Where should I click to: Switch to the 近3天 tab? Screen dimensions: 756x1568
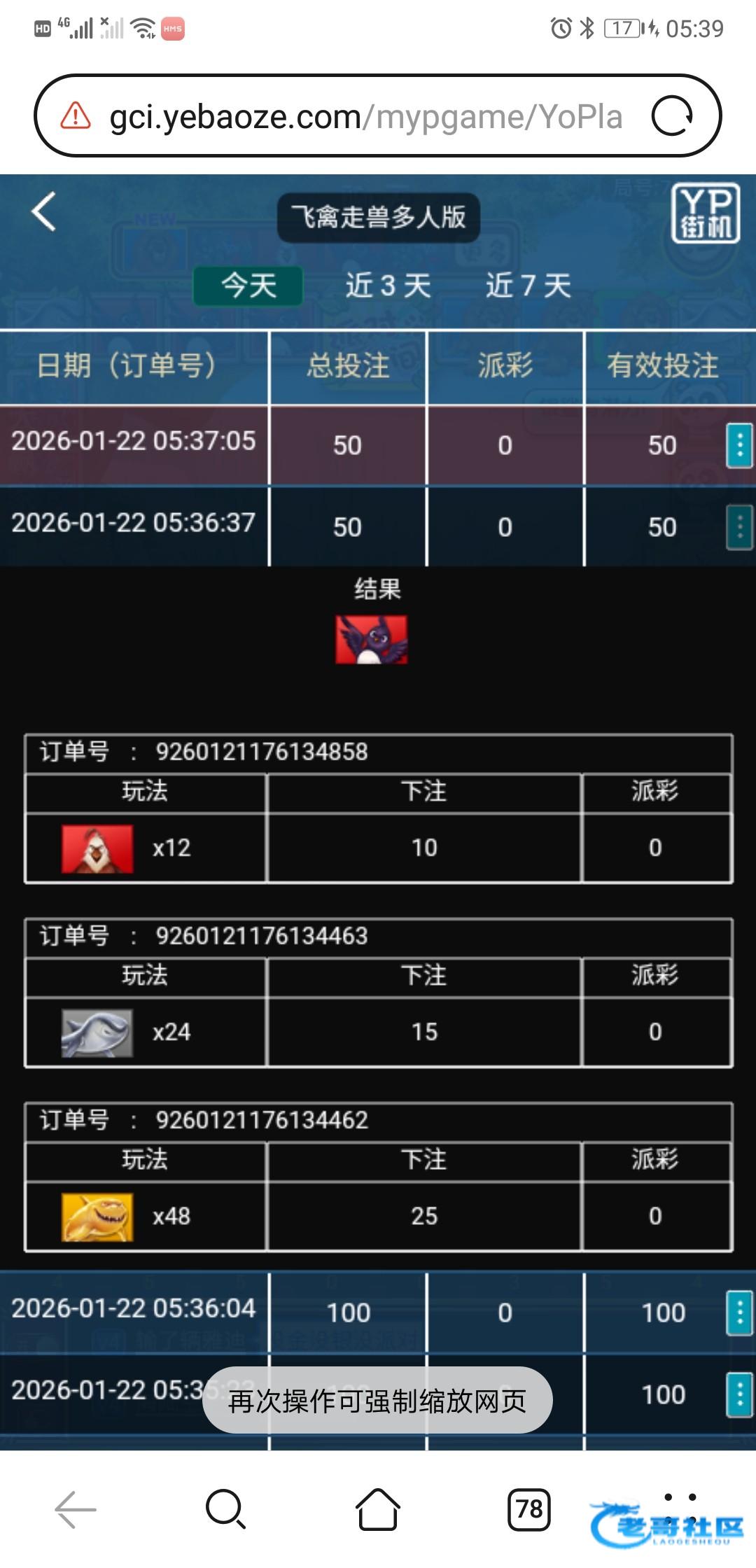click(x=388, y=286)
